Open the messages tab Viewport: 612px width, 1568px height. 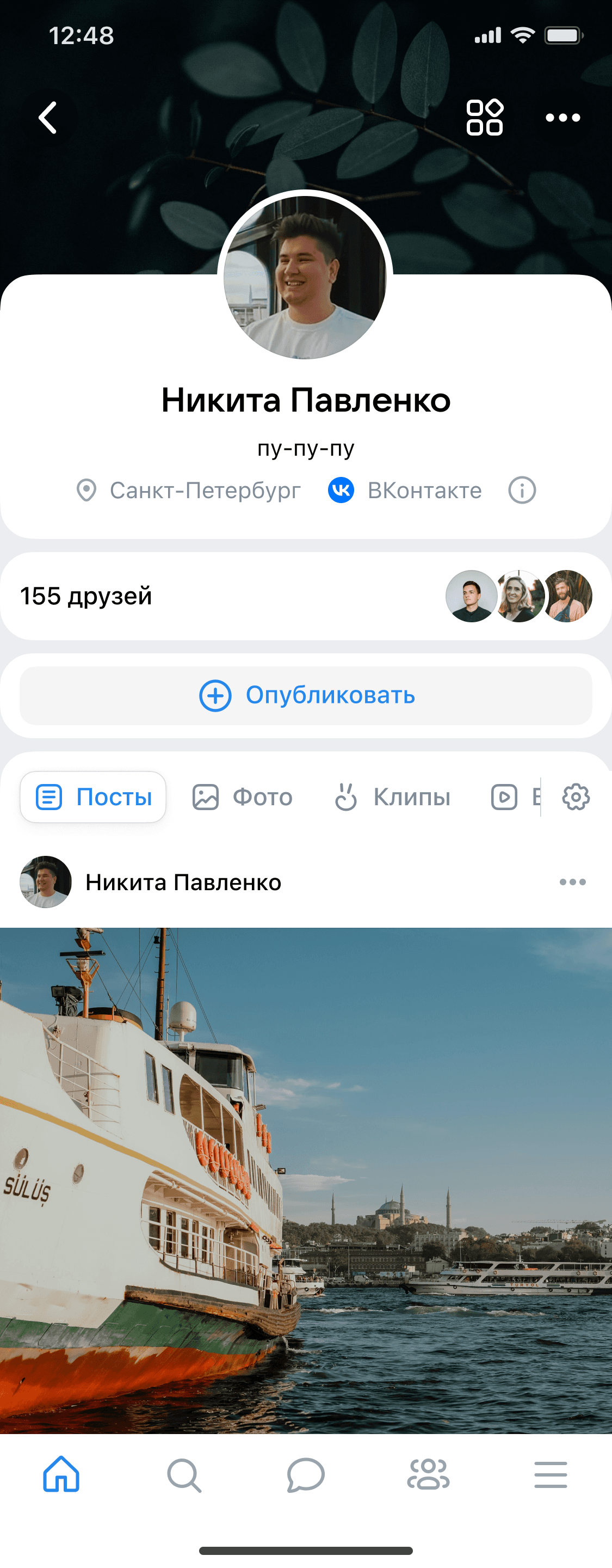click(x=306, y=1474)
